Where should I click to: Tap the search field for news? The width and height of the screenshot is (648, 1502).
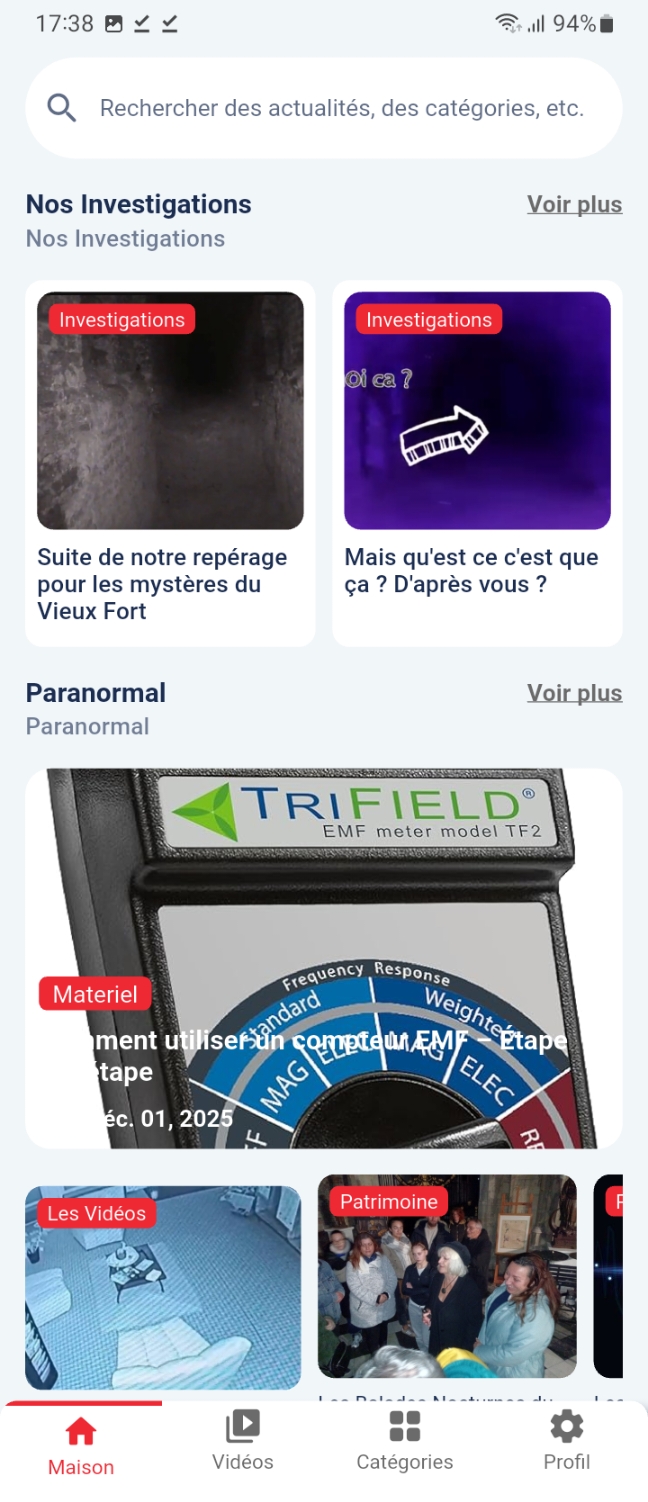coord(340,108)
